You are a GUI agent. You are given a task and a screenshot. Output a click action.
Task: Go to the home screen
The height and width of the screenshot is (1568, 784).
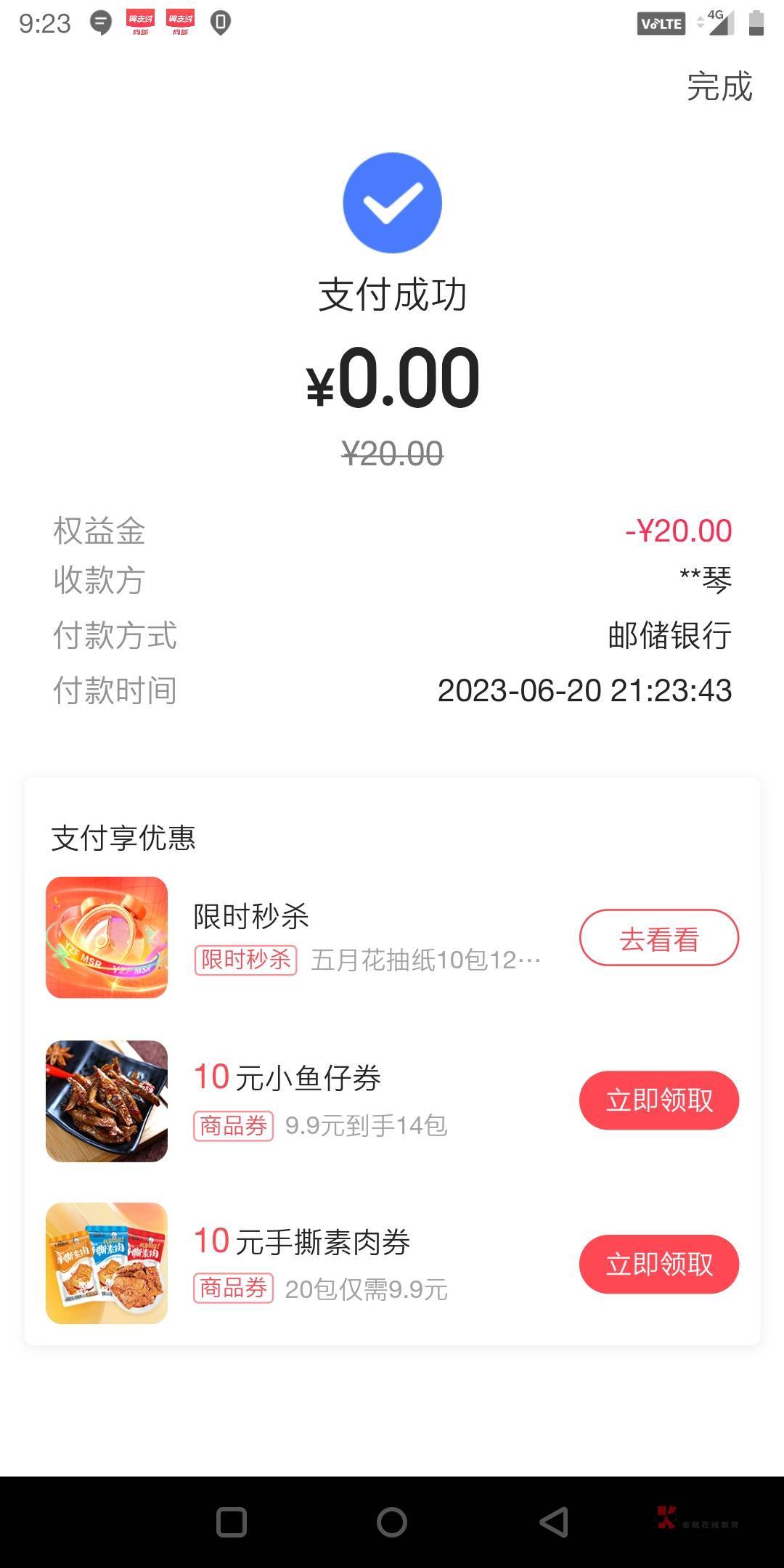[x=392, y=1522]
